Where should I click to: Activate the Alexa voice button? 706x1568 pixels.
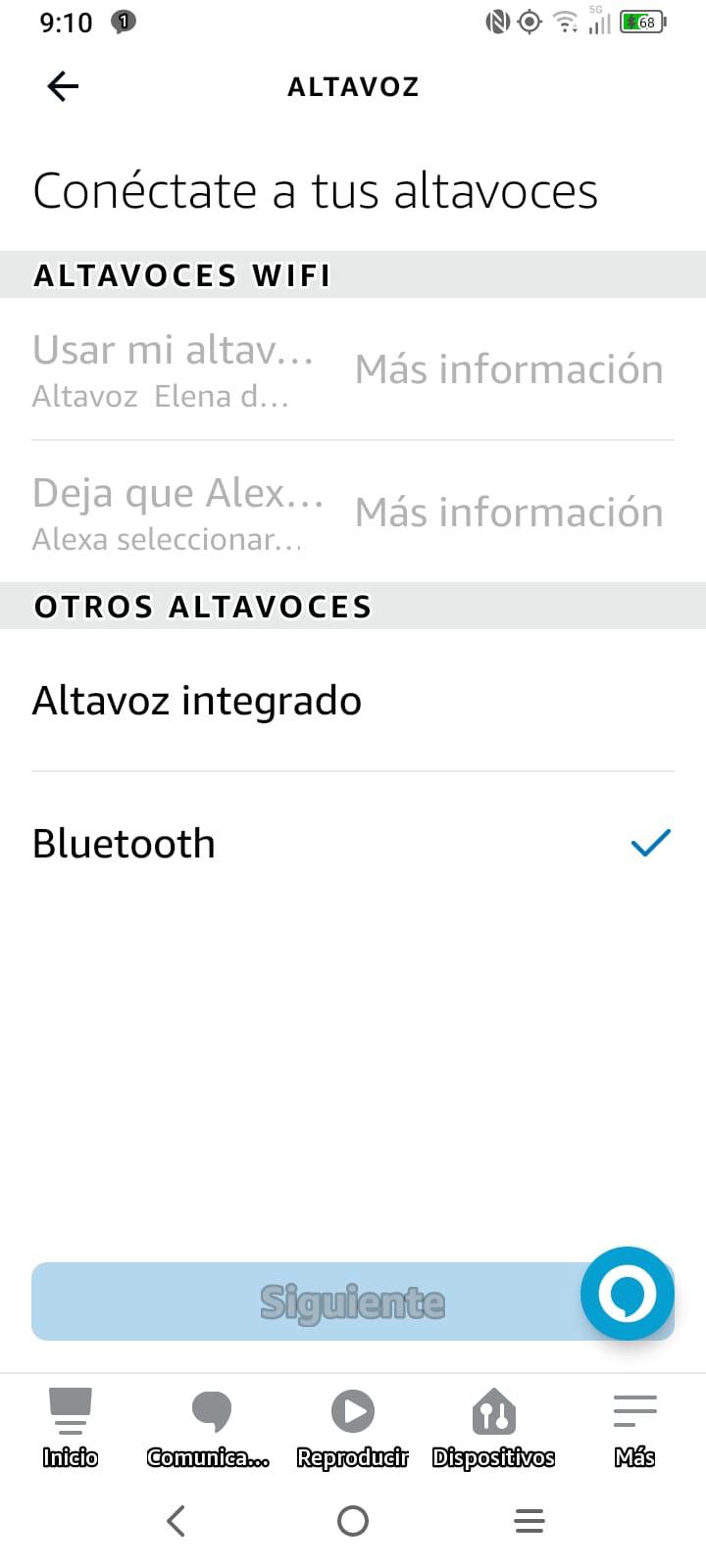tap(627, 1294)
